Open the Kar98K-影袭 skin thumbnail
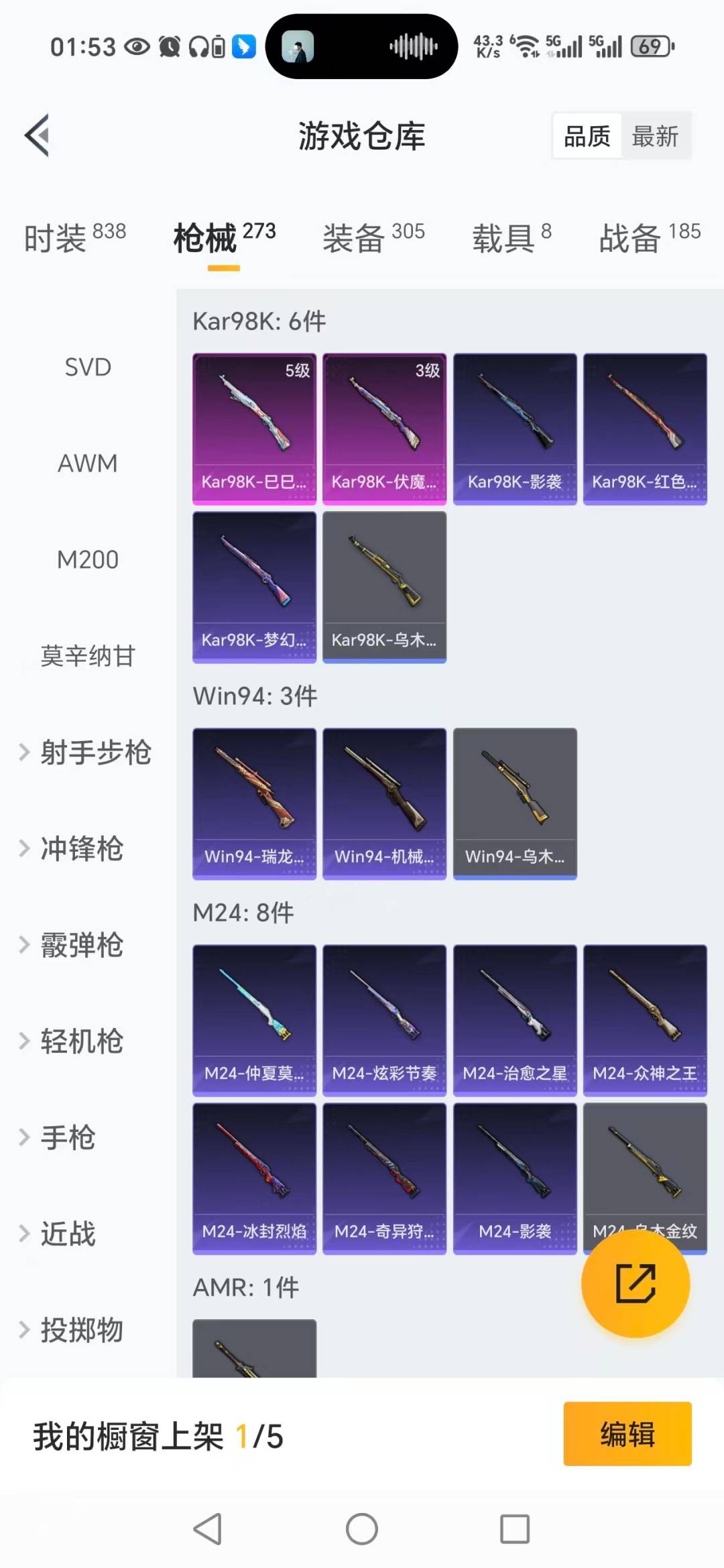This screenshot has width=724, height=1568. 515,427
